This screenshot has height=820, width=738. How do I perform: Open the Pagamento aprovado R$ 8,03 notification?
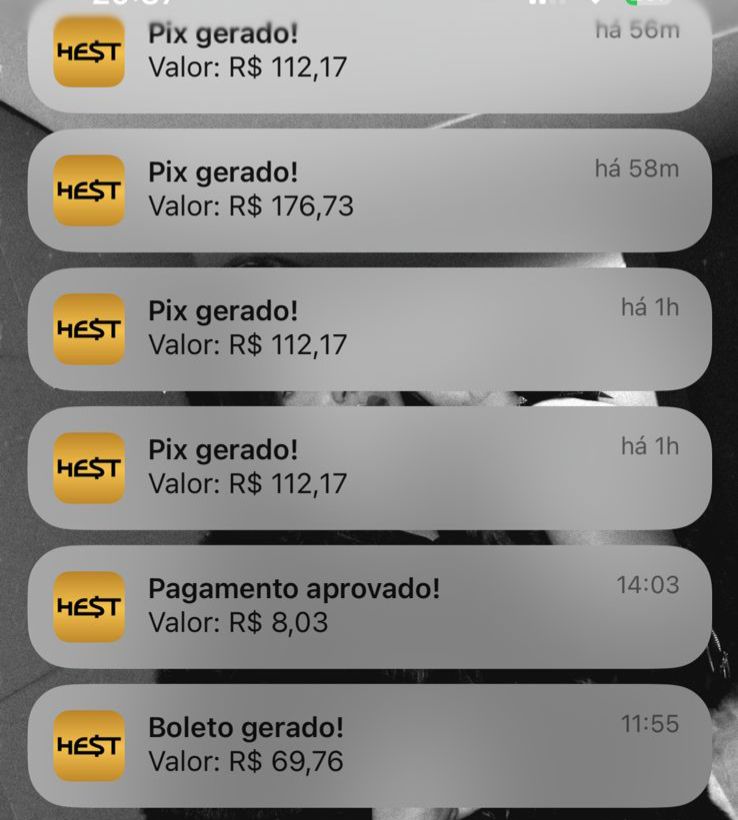click(x=370, y=606)
